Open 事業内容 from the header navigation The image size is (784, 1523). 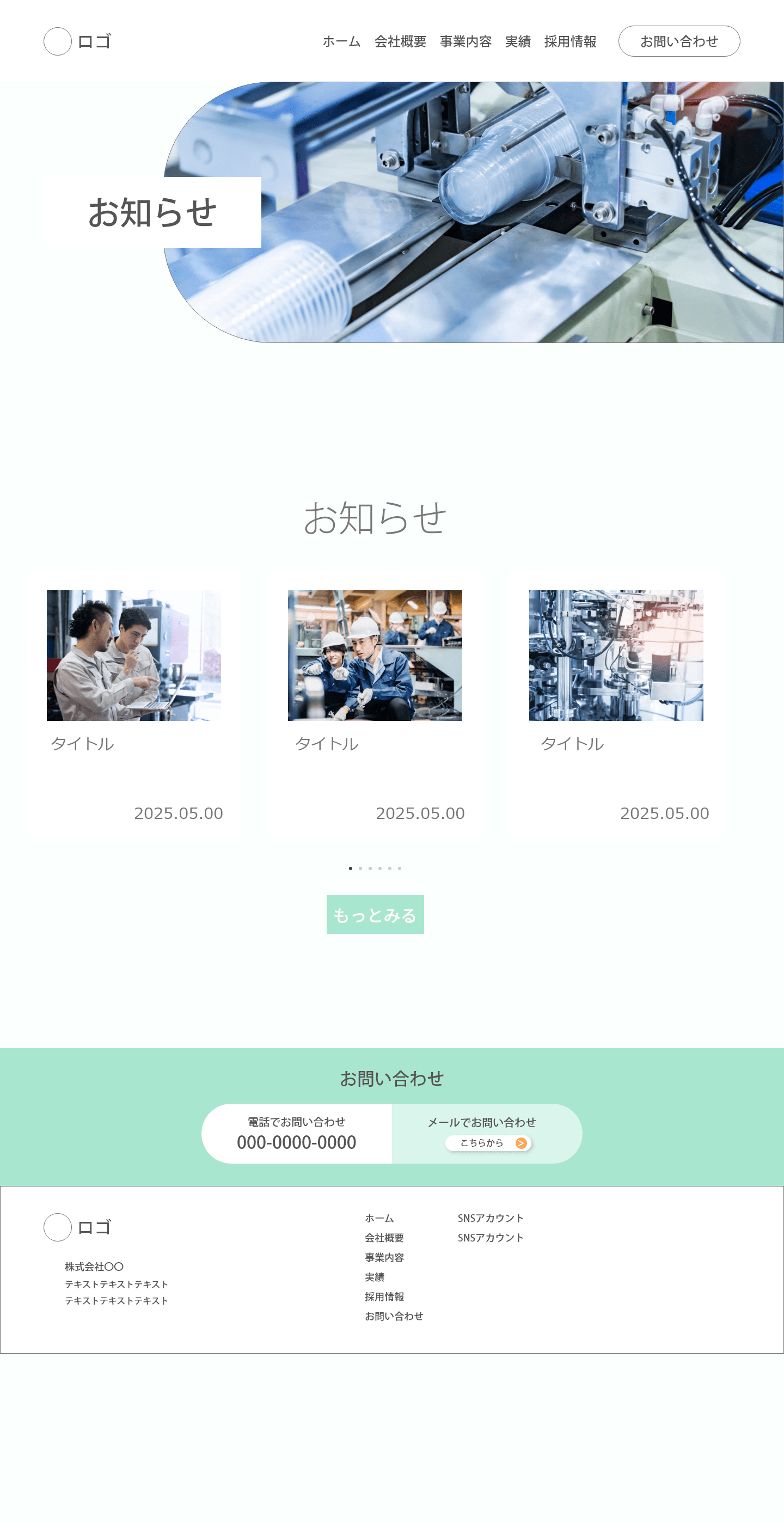465,41
